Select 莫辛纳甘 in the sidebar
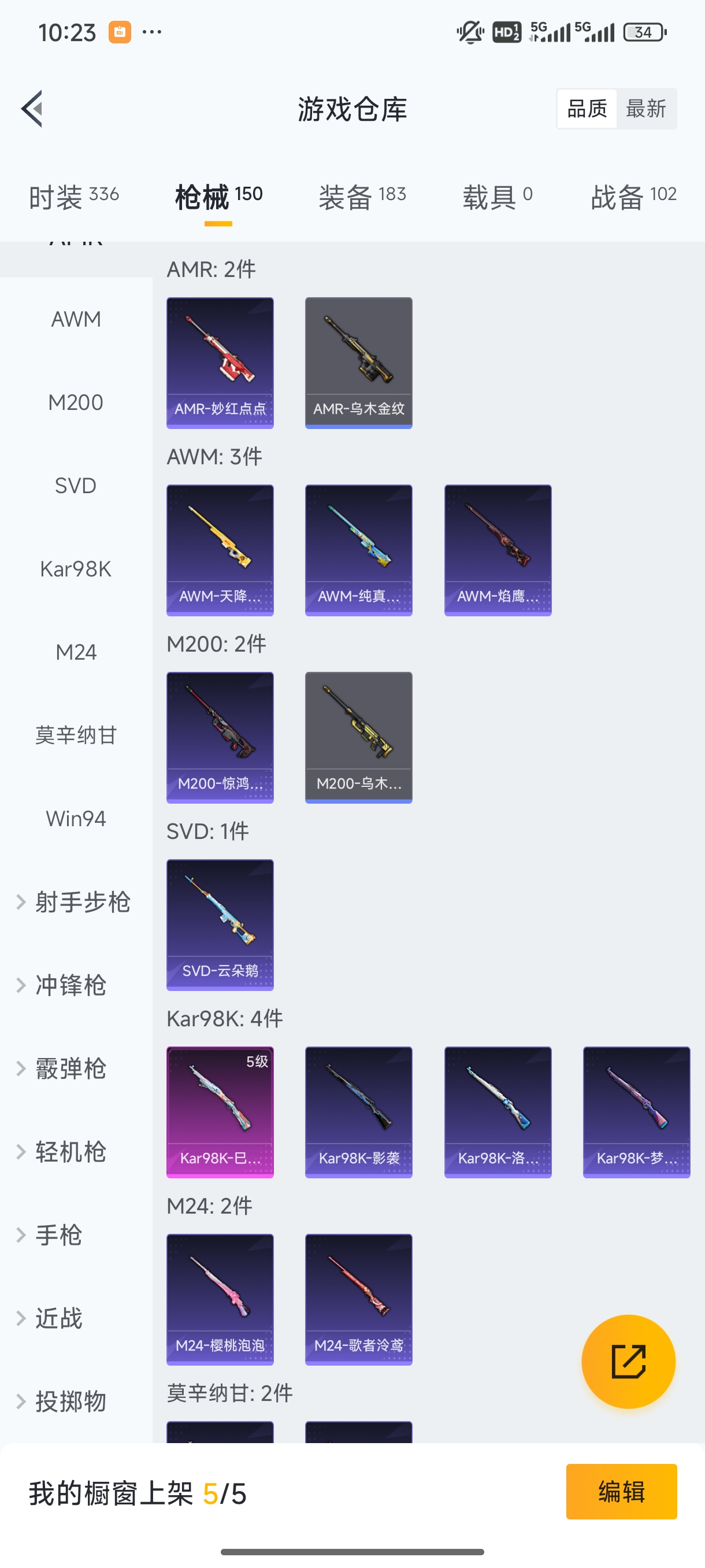 pos(76,735)
